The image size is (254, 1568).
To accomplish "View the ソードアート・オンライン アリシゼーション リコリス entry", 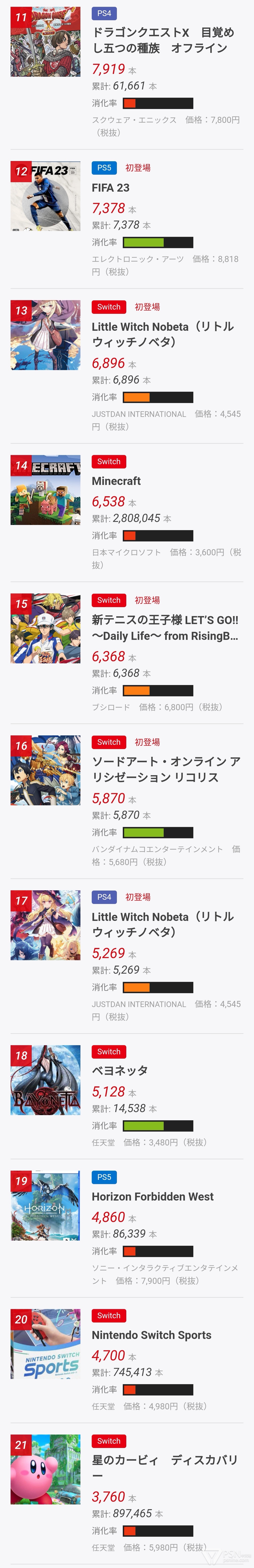I will (x=165, y=769).
